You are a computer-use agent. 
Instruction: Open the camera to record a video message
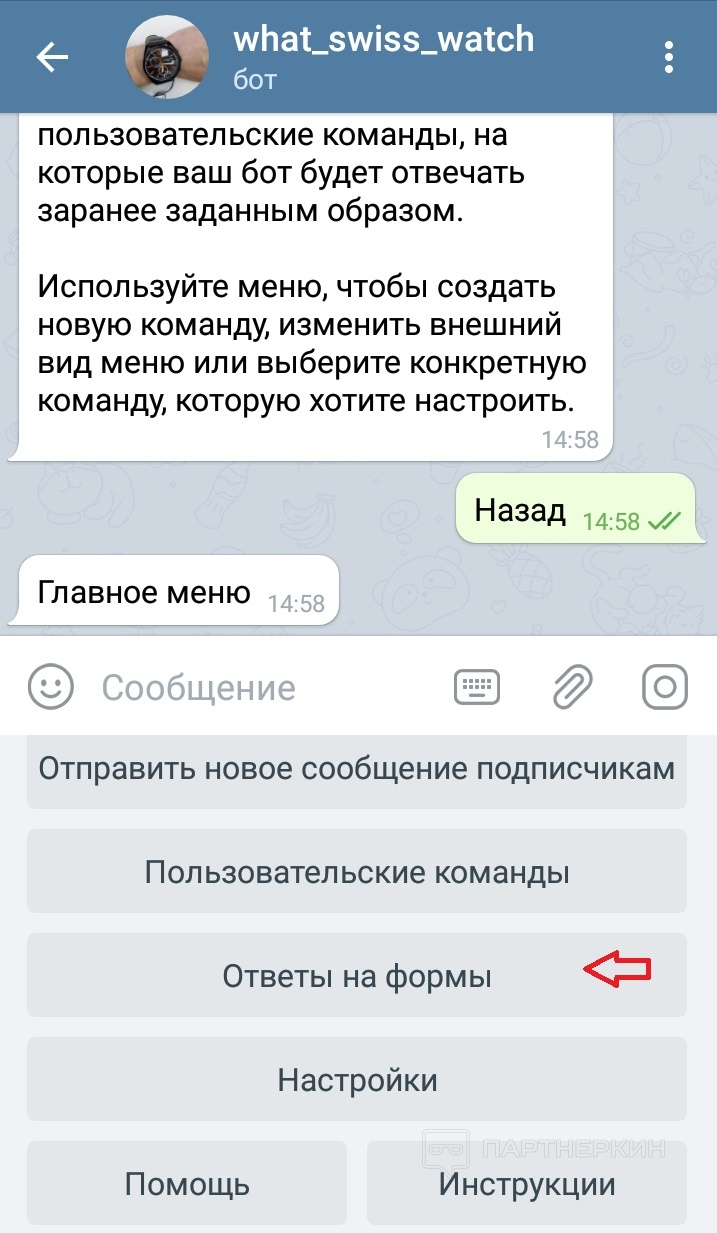[665, 687]
